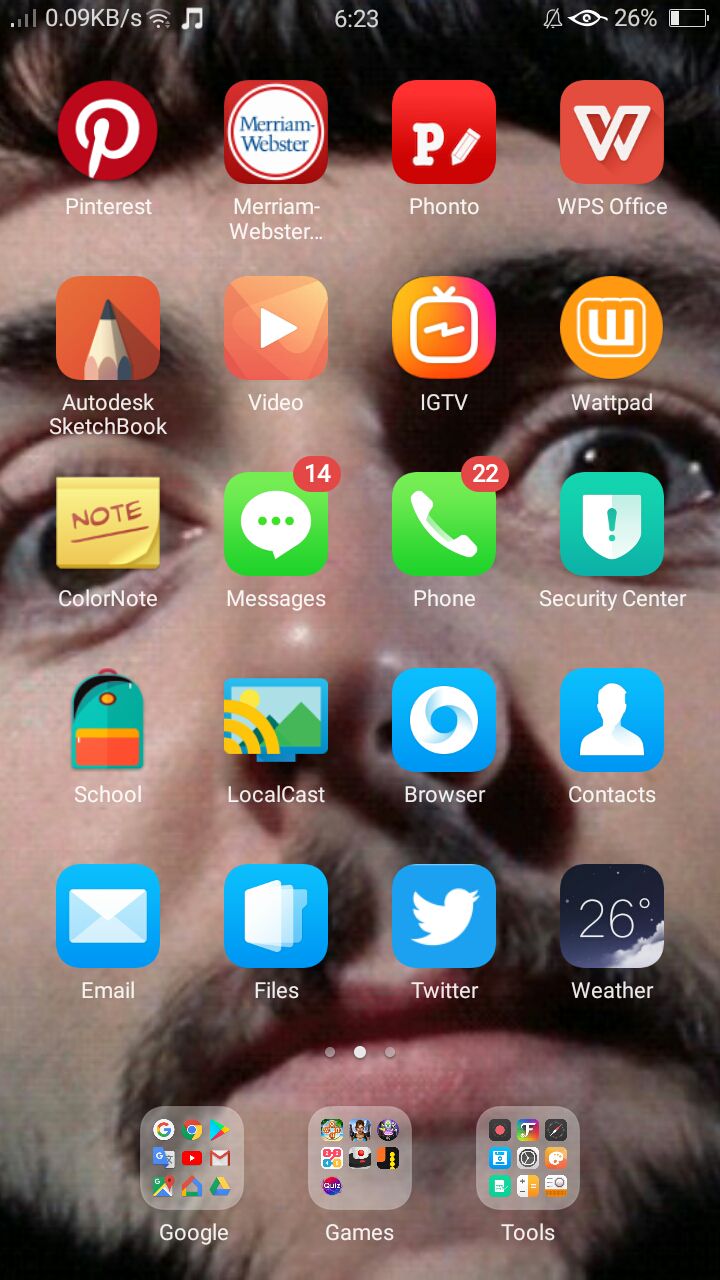Open the School folder

pos(108,720)
